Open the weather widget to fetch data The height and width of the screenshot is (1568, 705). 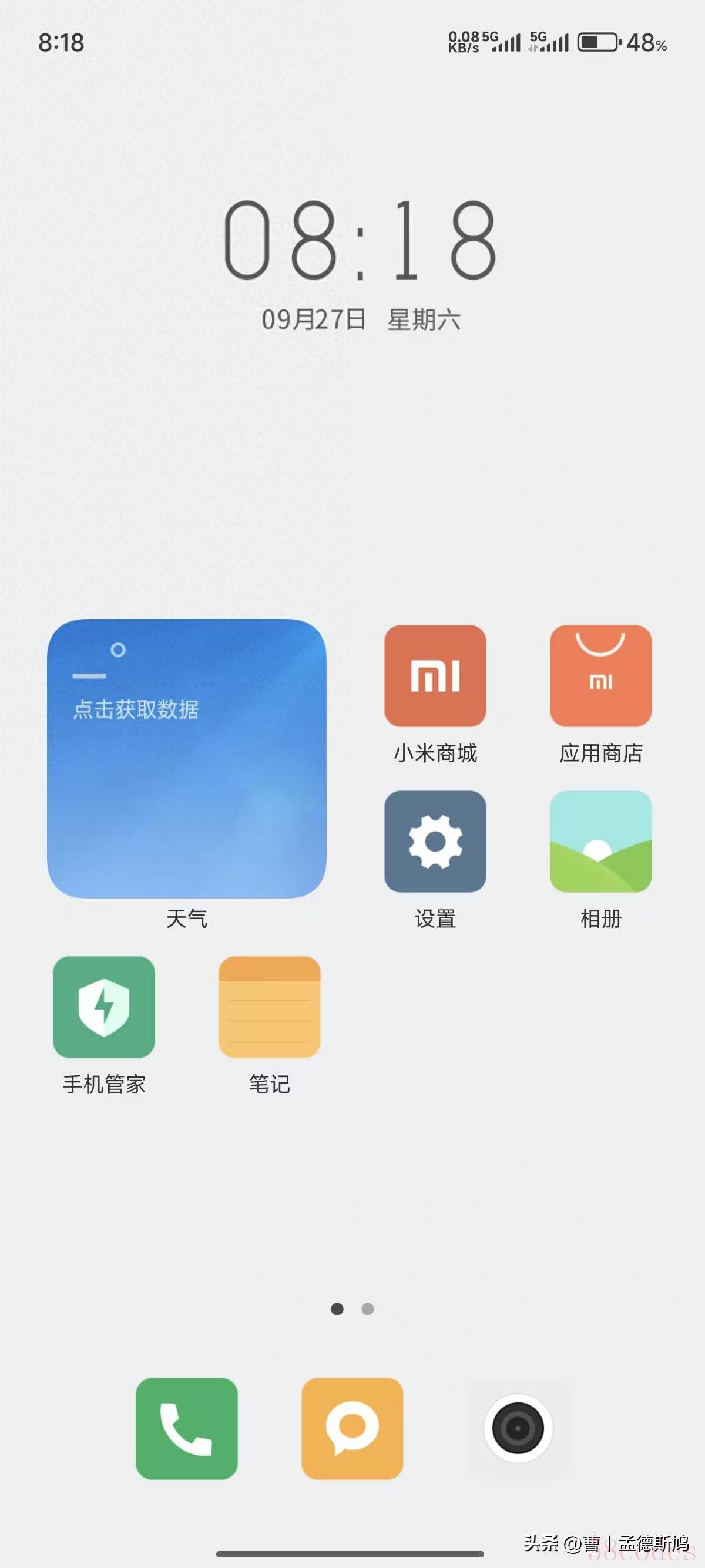(186, 758)
